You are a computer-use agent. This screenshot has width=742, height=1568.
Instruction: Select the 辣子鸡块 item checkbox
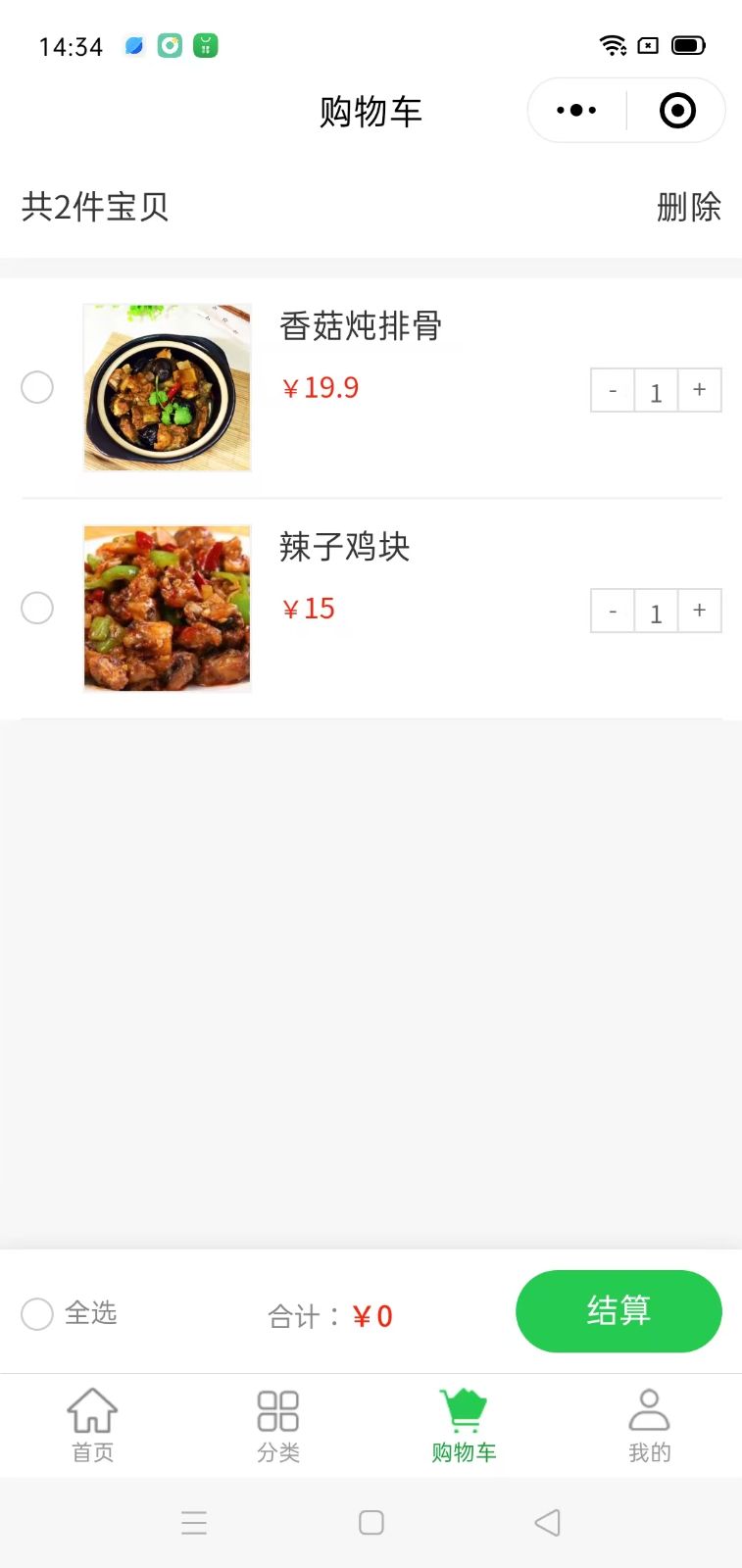tap(37, 608)
